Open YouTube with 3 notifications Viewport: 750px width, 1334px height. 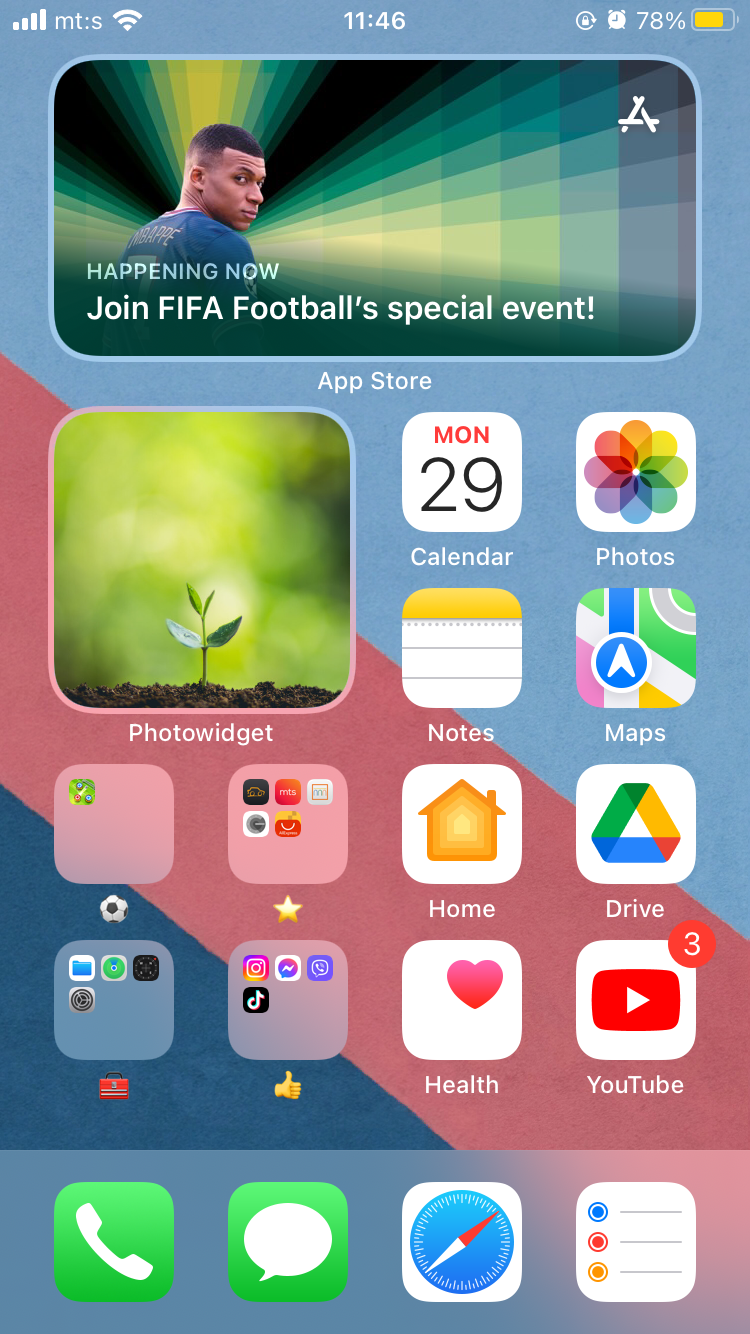(x=636, y=1000)
